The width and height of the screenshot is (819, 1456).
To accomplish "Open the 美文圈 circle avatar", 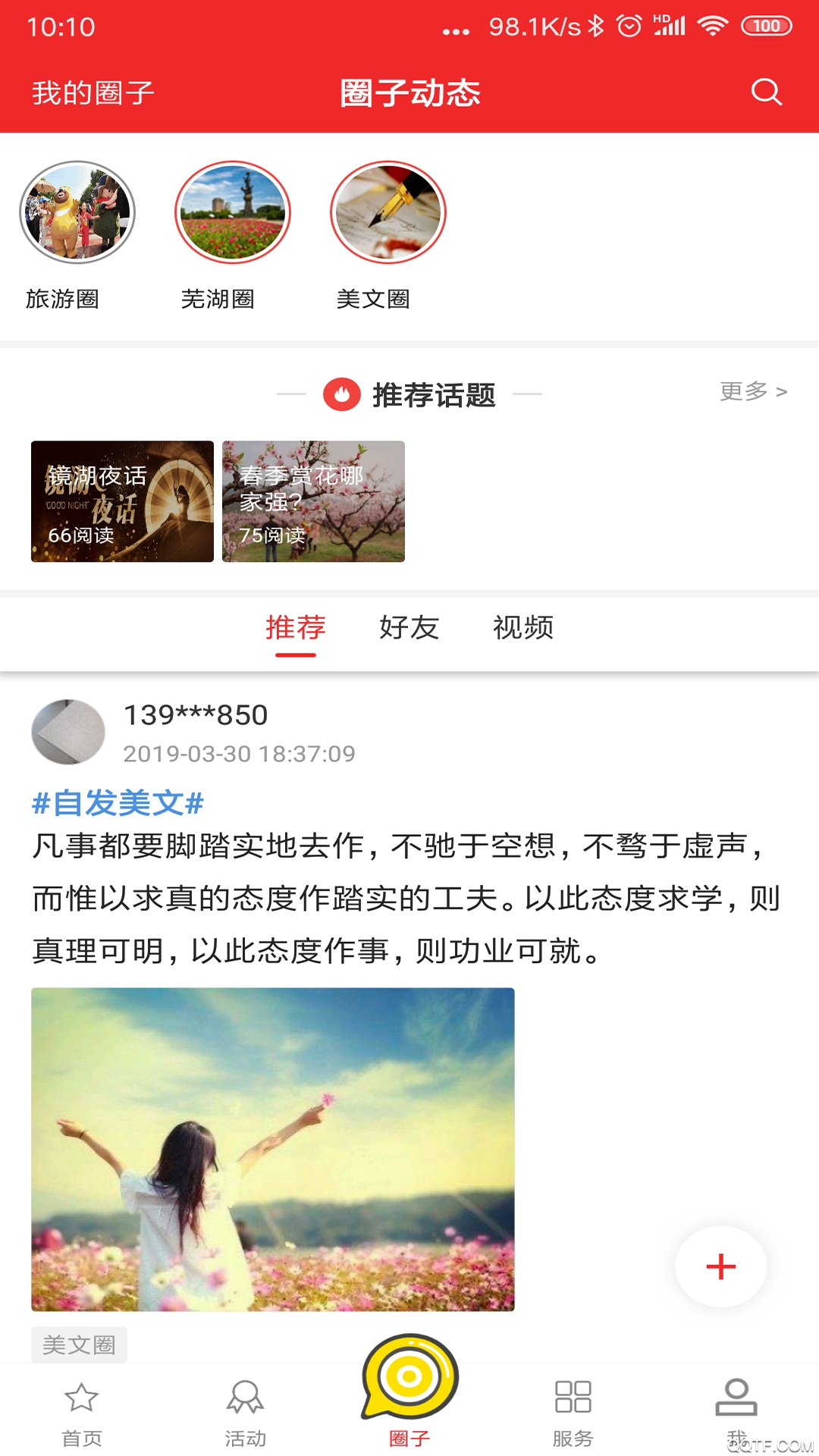I will (388, 212).
